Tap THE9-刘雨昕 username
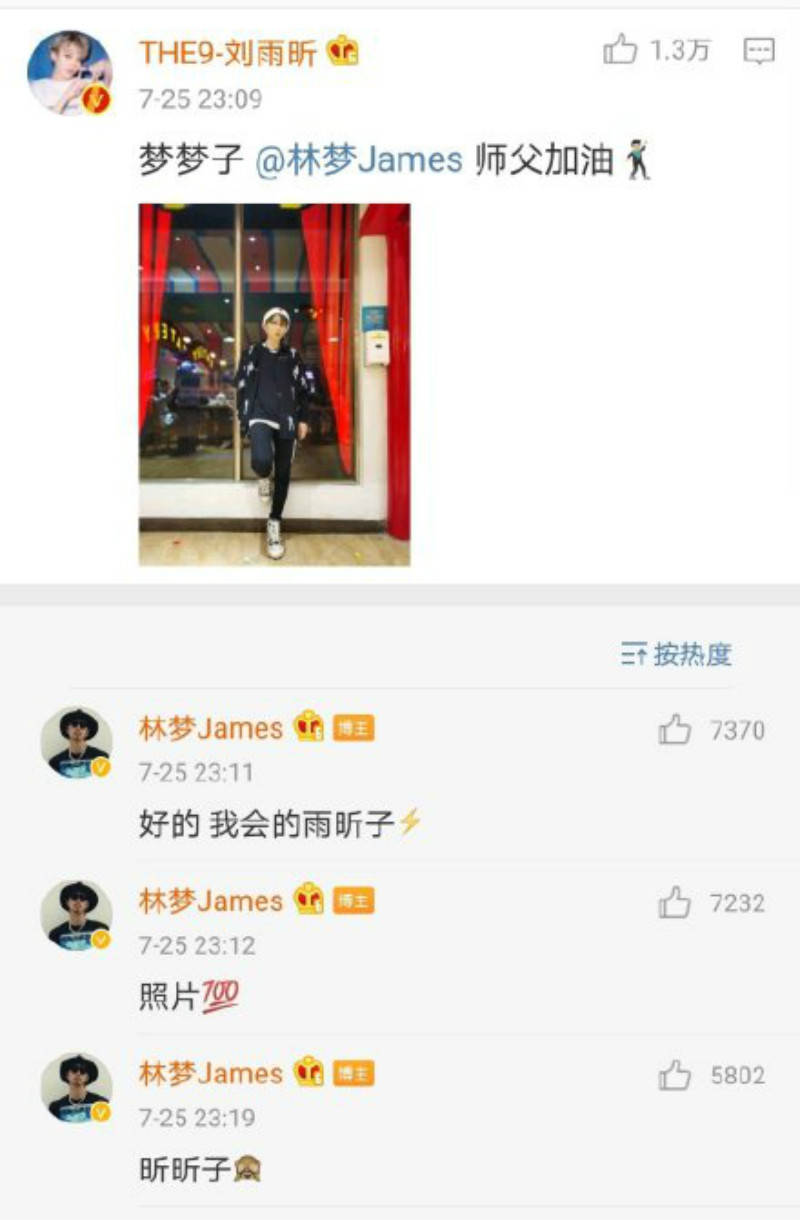 point(228,52)
